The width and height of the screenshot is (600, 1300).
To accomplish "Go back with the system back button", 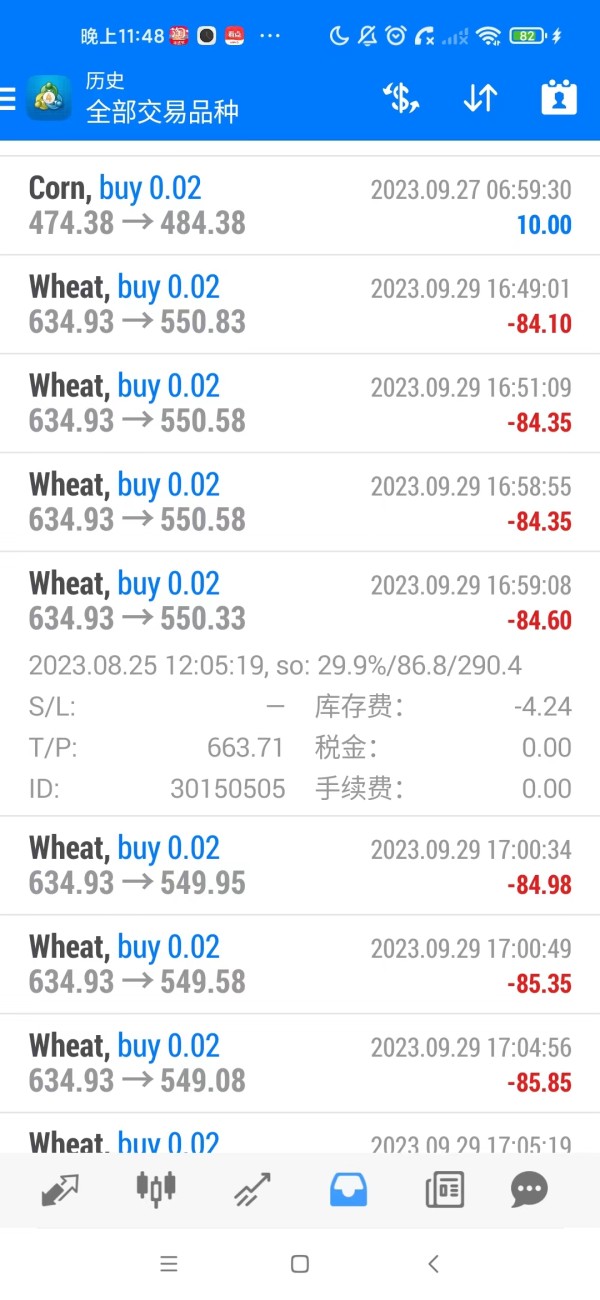I will [x=433, y=1264].
